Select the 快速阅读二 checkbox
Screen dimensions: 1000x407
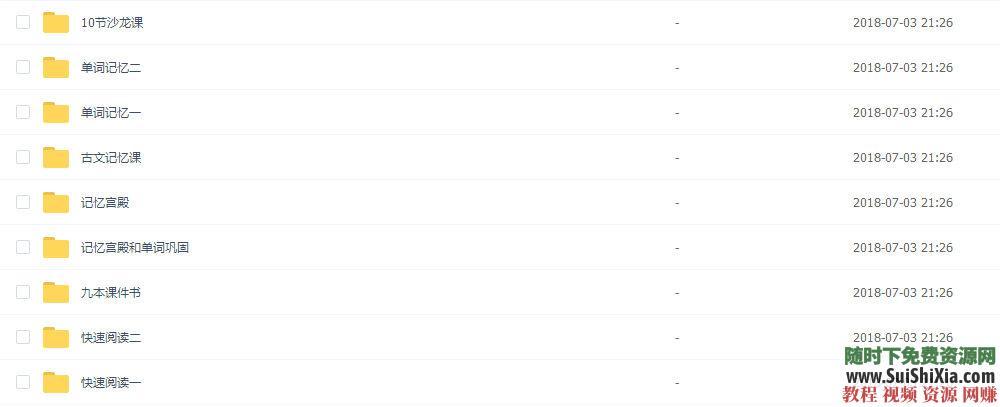coord(23,337)
